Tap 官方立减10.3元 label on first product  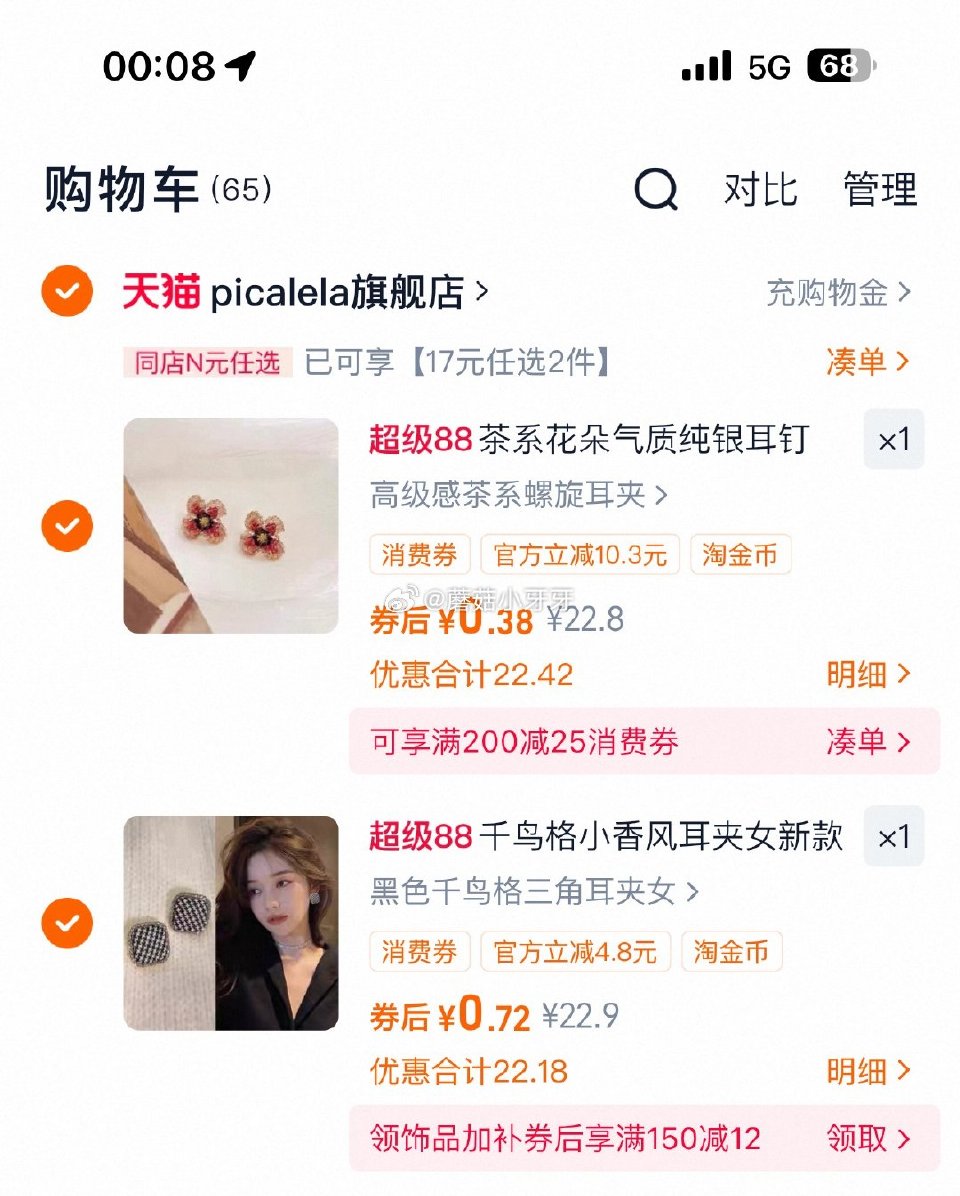(x=578, y=556)
